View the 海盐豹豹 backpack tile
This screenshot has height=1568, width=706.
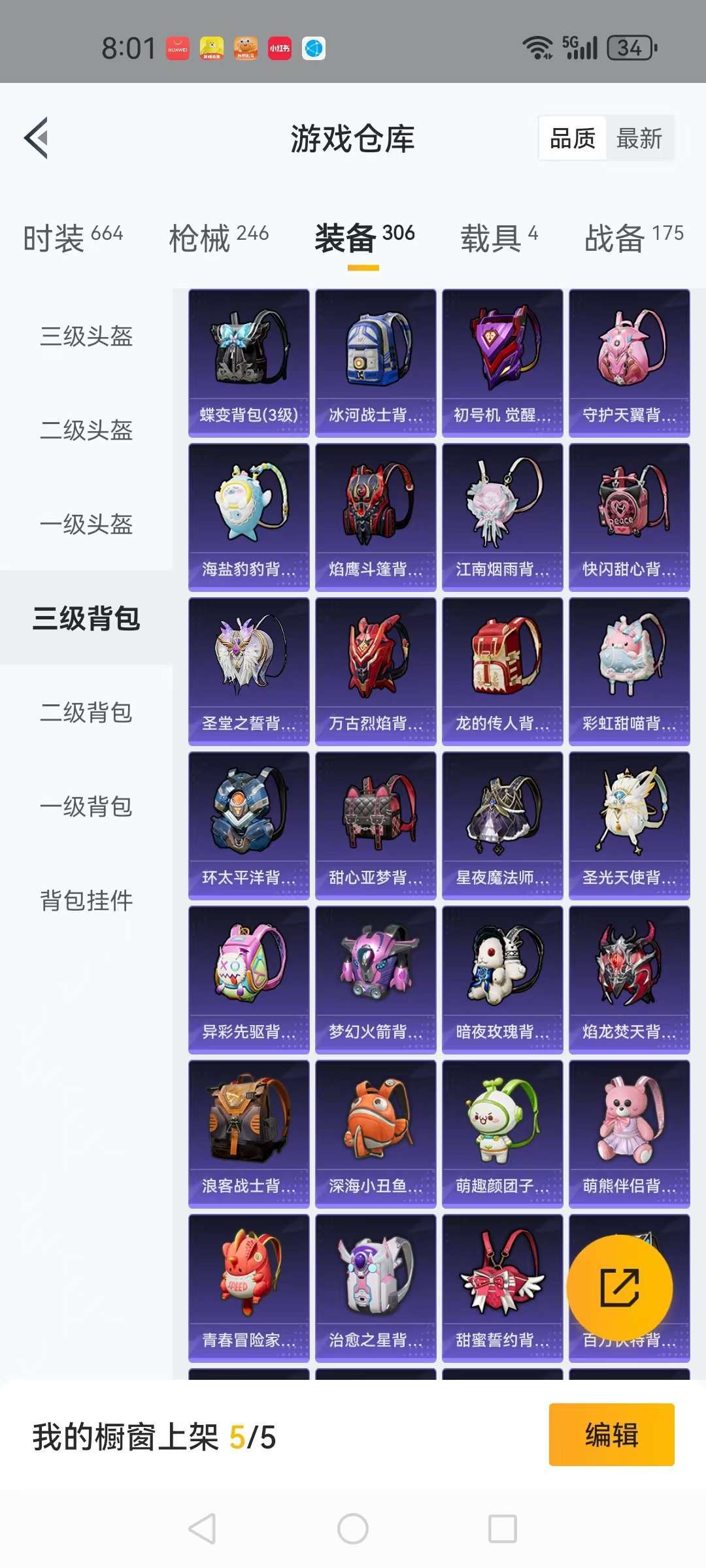pos(248,517)
